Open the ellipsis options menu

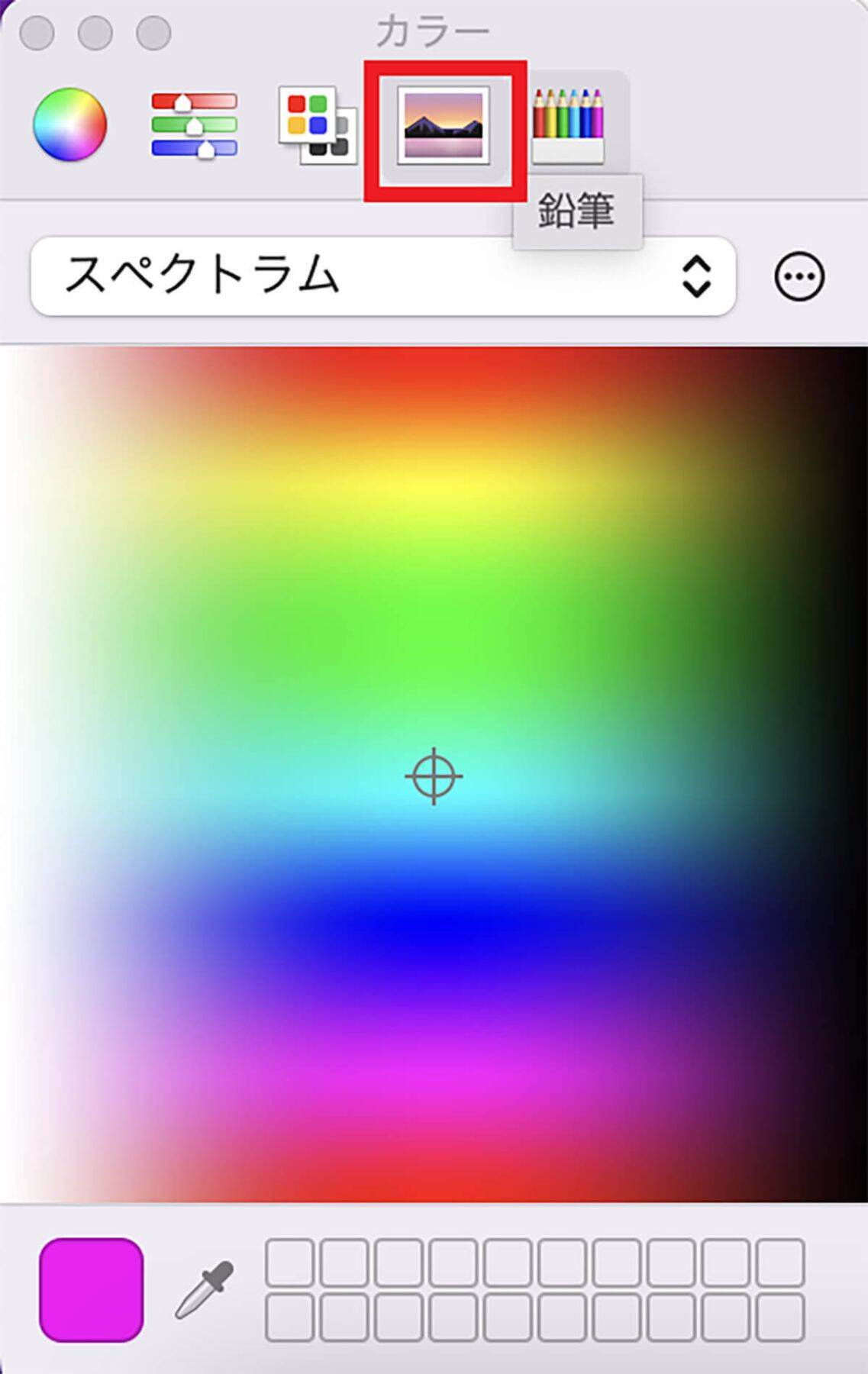tap(799, 276)
